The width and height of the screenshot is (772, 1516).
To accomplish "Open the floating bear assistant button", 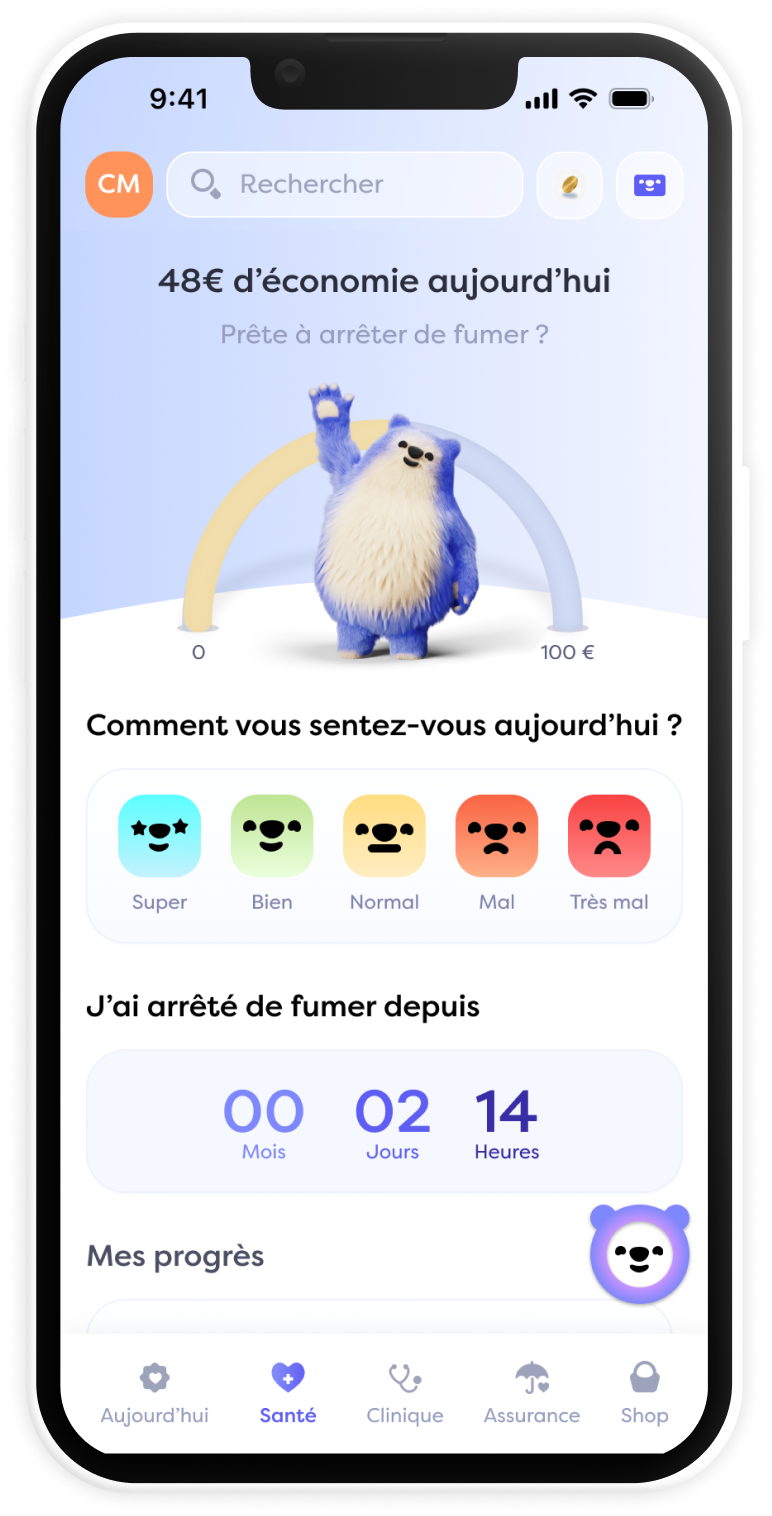I will (640, 1254).
